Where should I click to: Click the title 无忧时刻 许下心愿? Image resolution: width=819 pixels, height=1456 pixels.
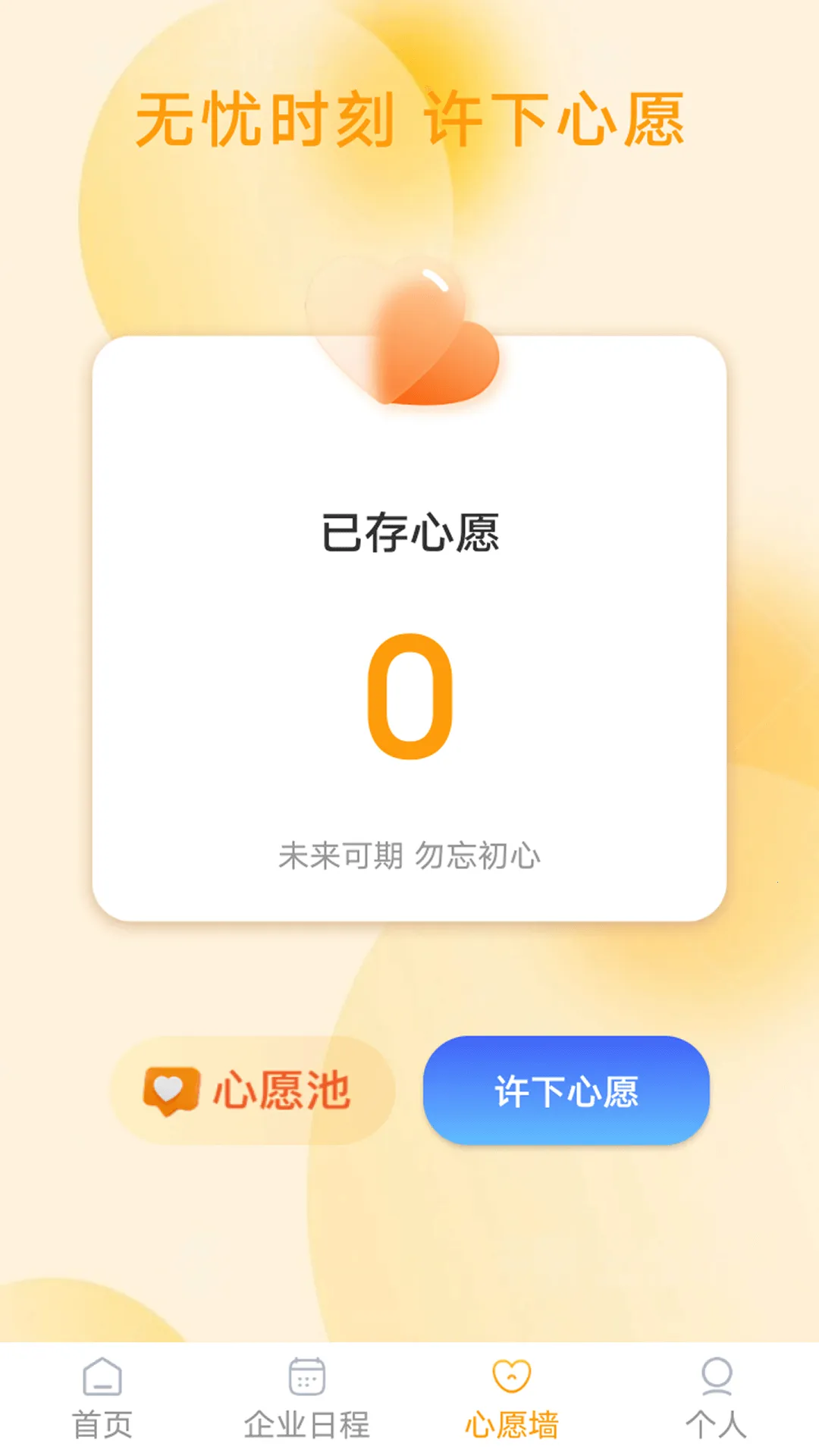point(409,118)
